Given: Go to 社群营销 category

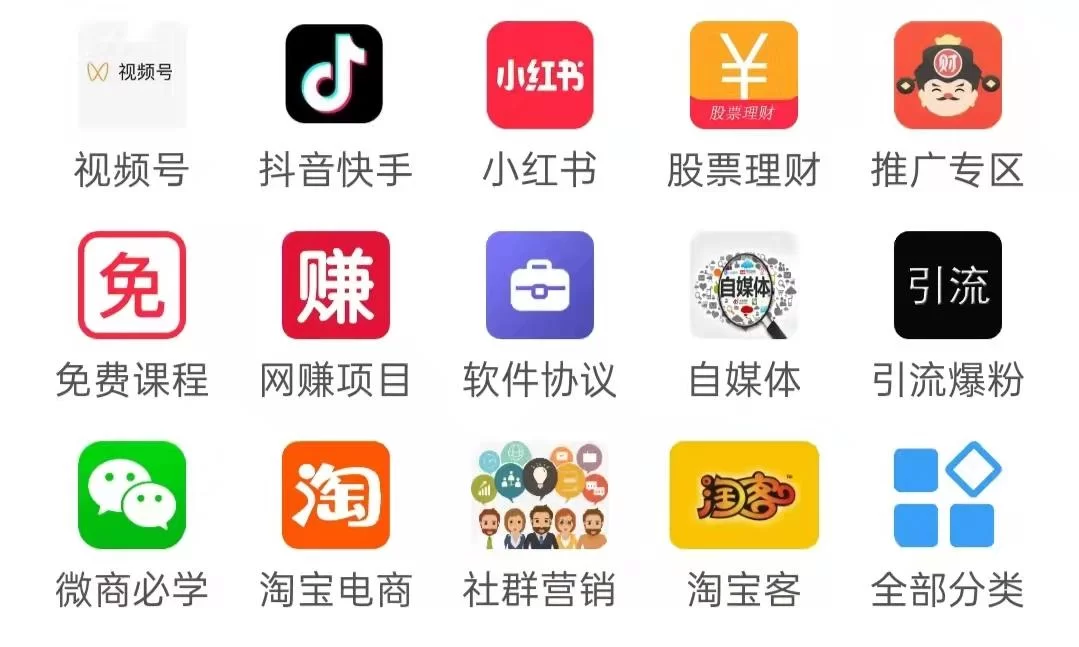Looking at the screenshot, I should coord(539,496).
